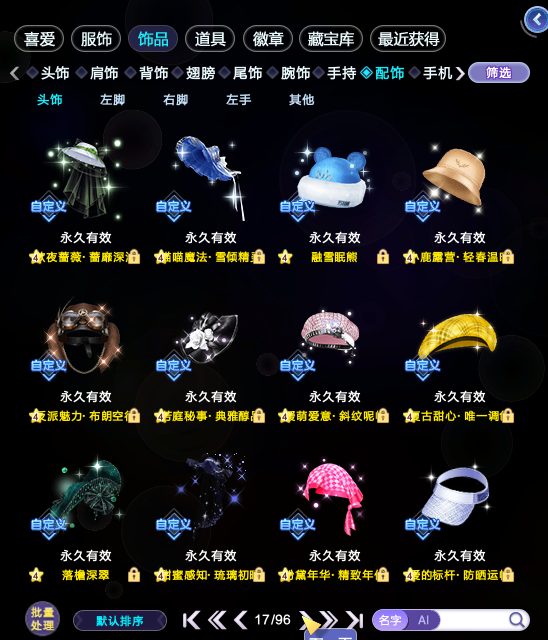The height and width of the screenshot is (640, 548).
Task: Open the 道具 tab
Action: pyautogui.click(x=210, y=39)
